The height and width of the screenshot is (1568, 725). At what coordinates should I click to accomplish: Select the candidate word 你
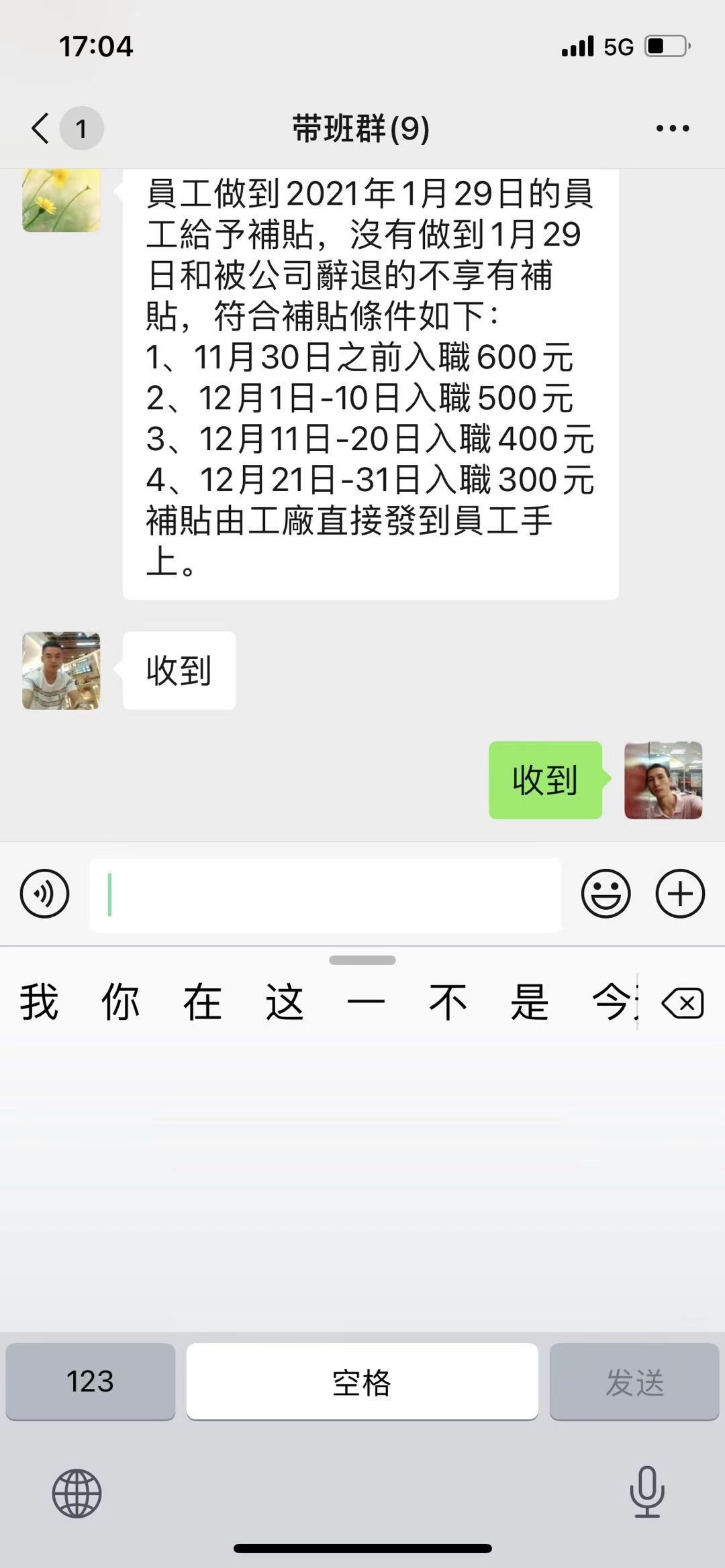click(x=121, y=1002)
